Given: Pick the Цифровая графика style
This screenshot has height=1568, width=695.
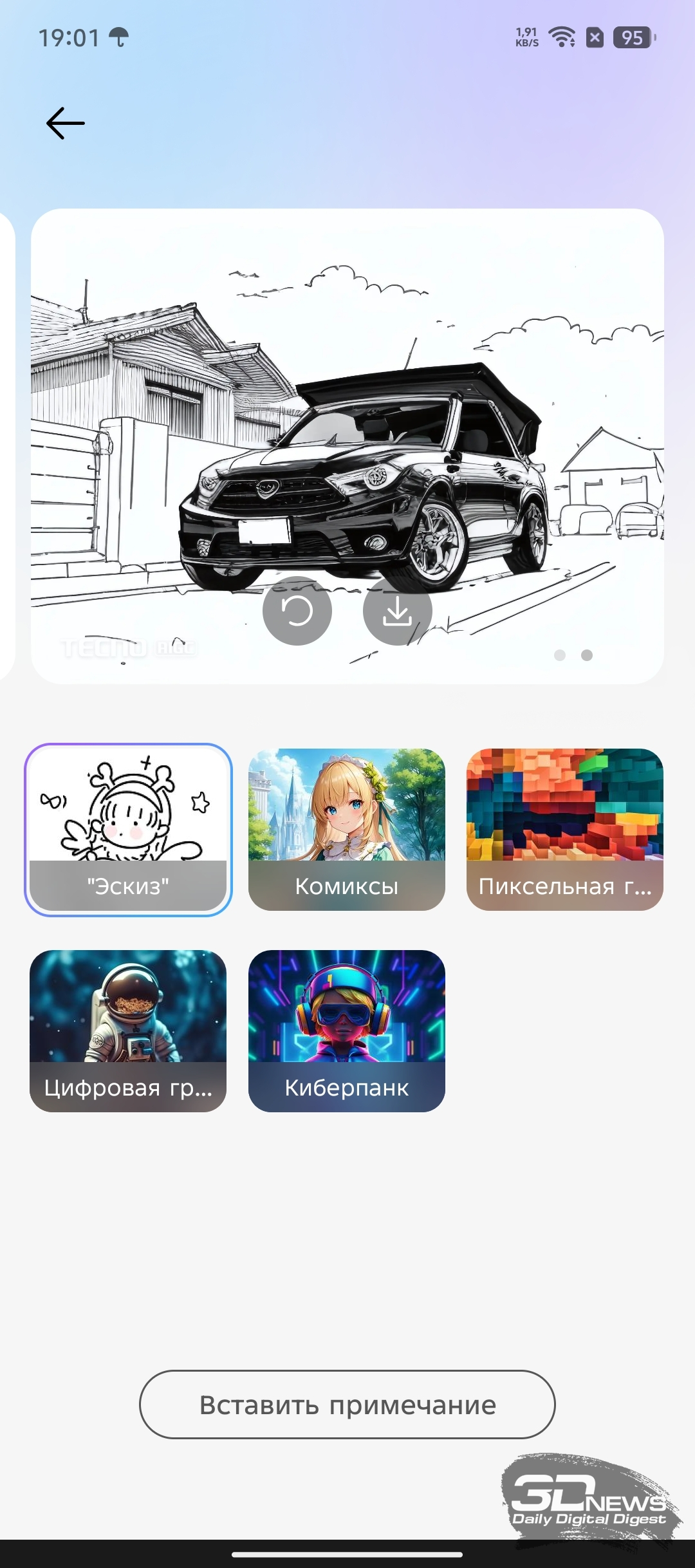Looking at the screenshot, I should 128,1031.
